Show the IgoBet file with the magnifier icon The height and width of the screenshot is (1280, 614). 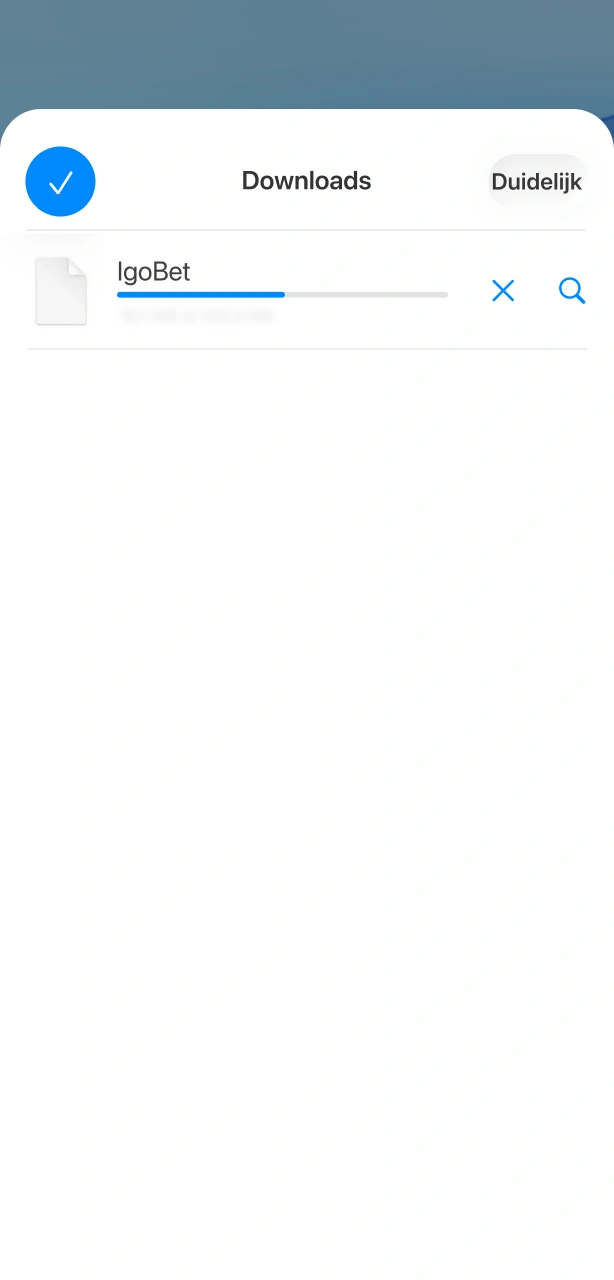coord(572,291)
